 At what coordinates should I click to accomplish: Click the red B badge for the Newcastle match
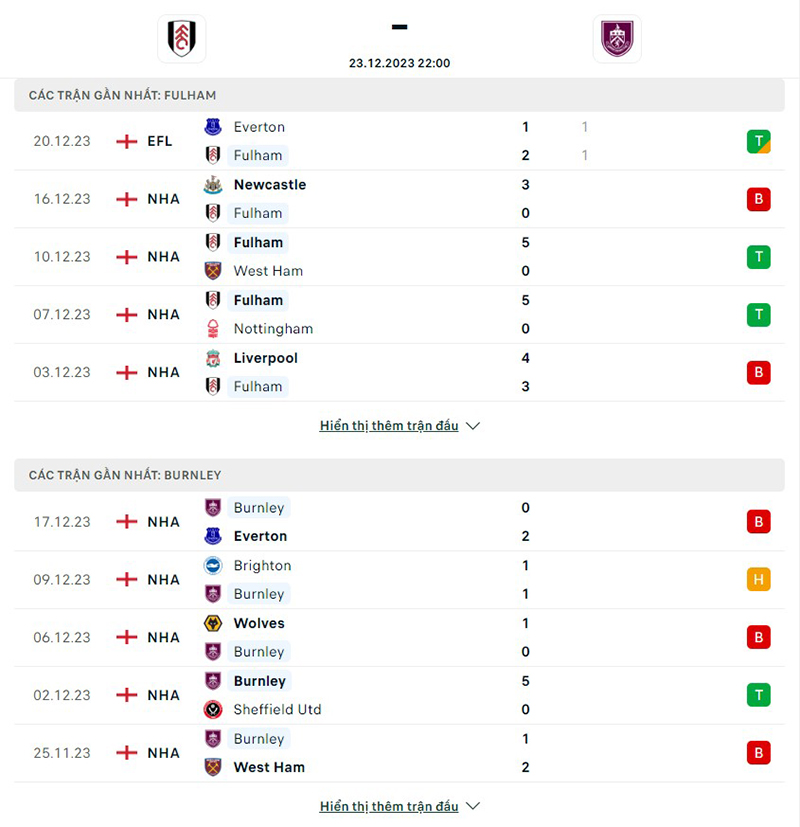tap(758, 199)
